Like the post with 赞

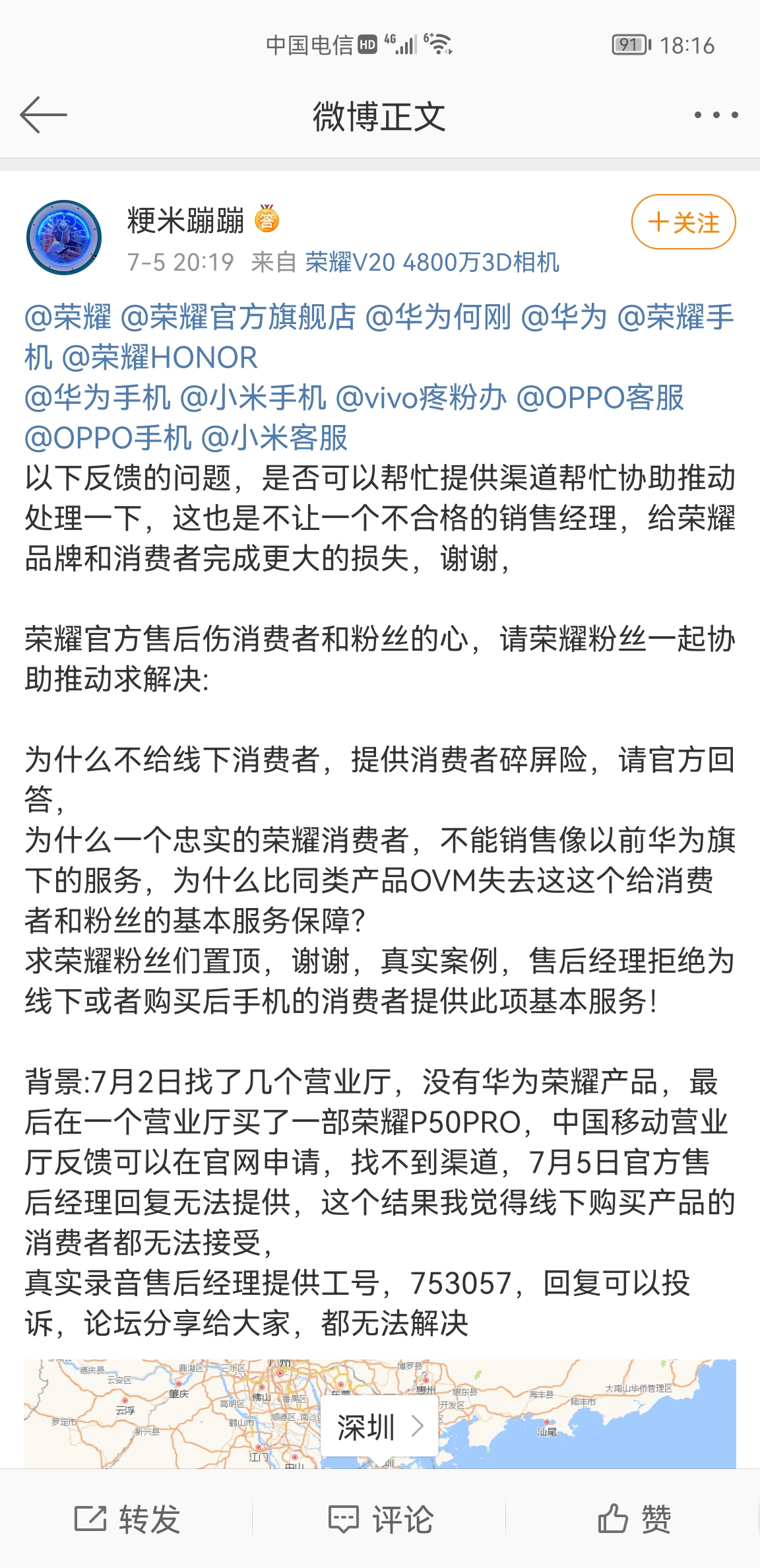(x=634, y=1519)
